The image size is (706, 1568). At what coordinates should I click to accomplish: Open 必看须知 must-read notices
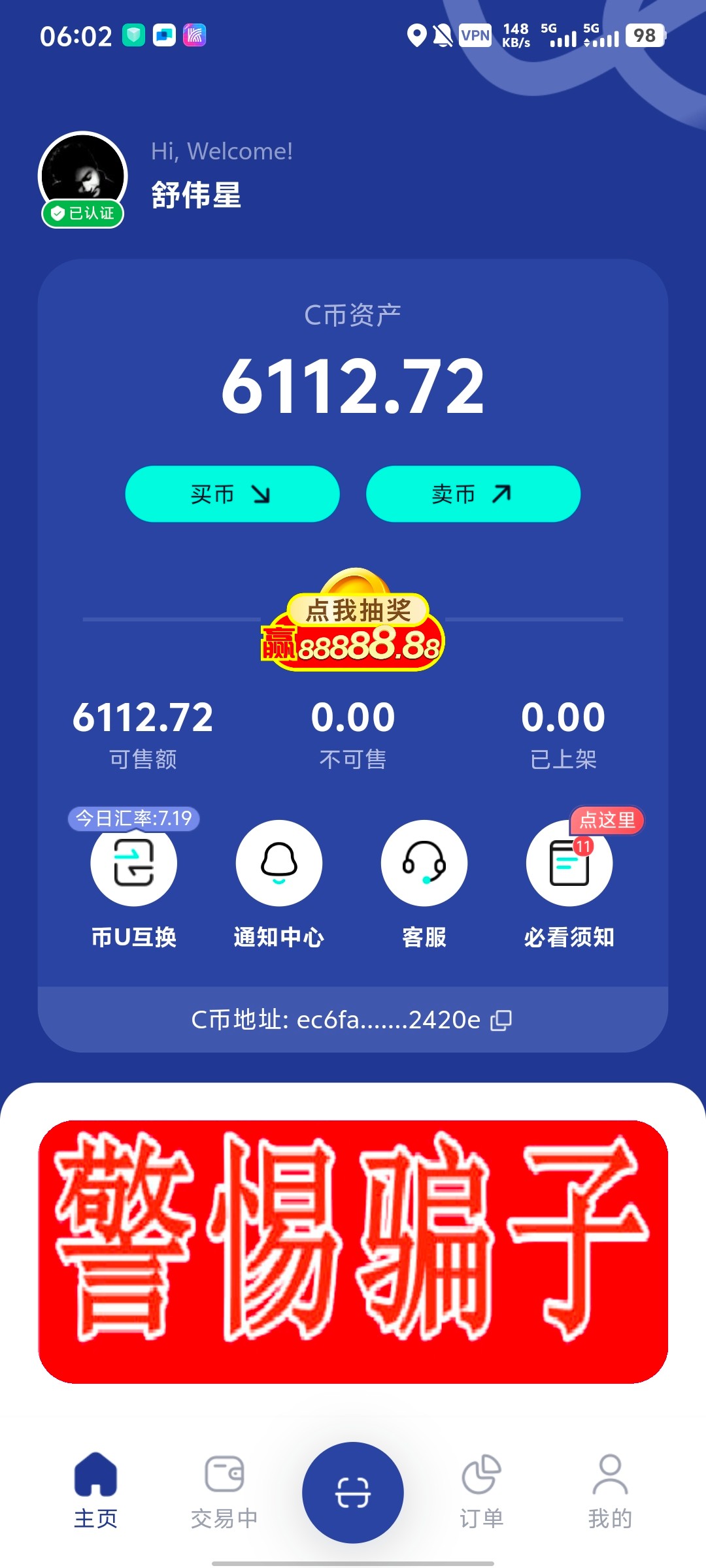(x=569, y=864)
